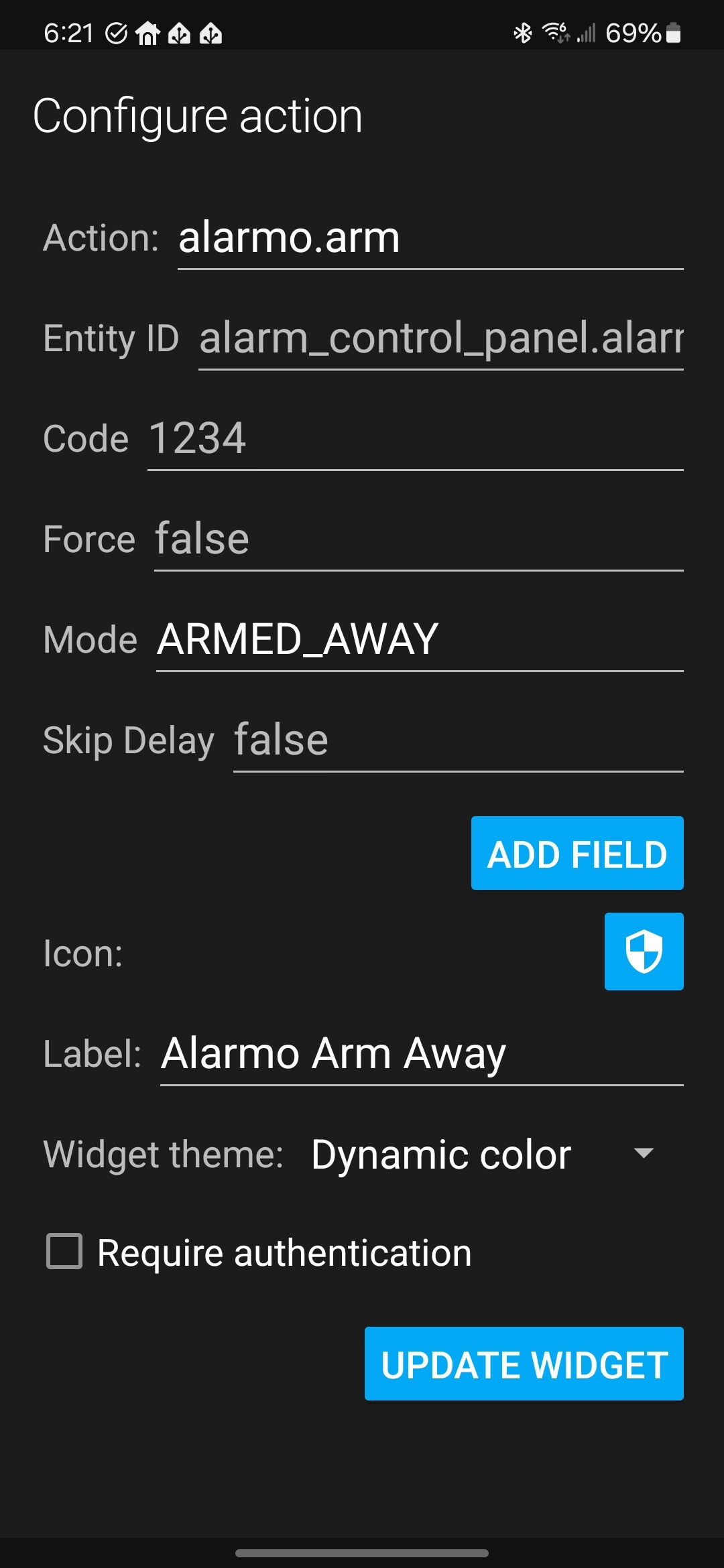Choose a different widget icon
The width and height of the screenshot is (724, 1568).
(x=644, y=952)
